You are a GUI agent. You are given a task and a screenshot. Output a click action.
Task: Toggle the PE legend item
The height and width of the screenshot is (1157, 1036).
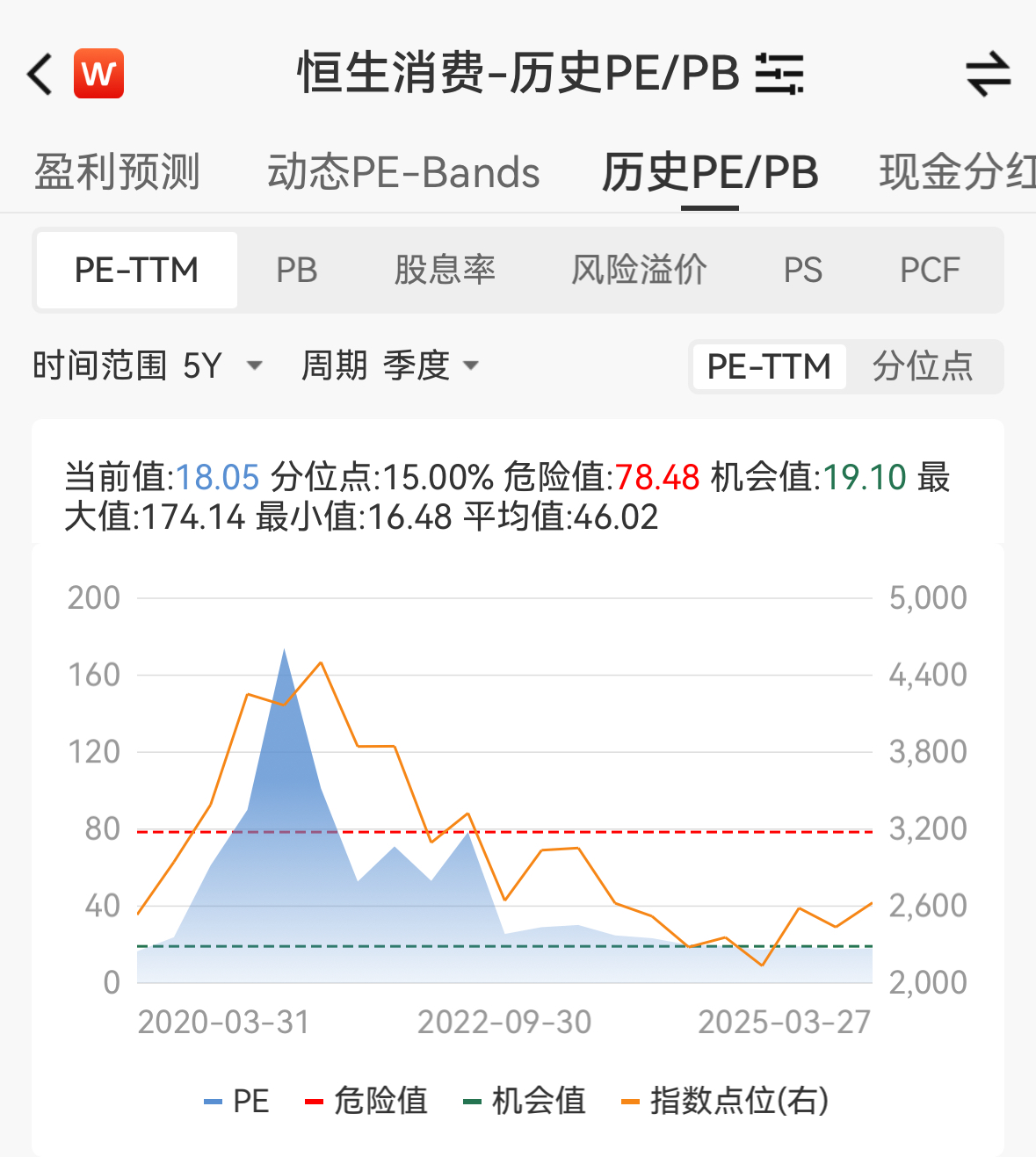237,1101
